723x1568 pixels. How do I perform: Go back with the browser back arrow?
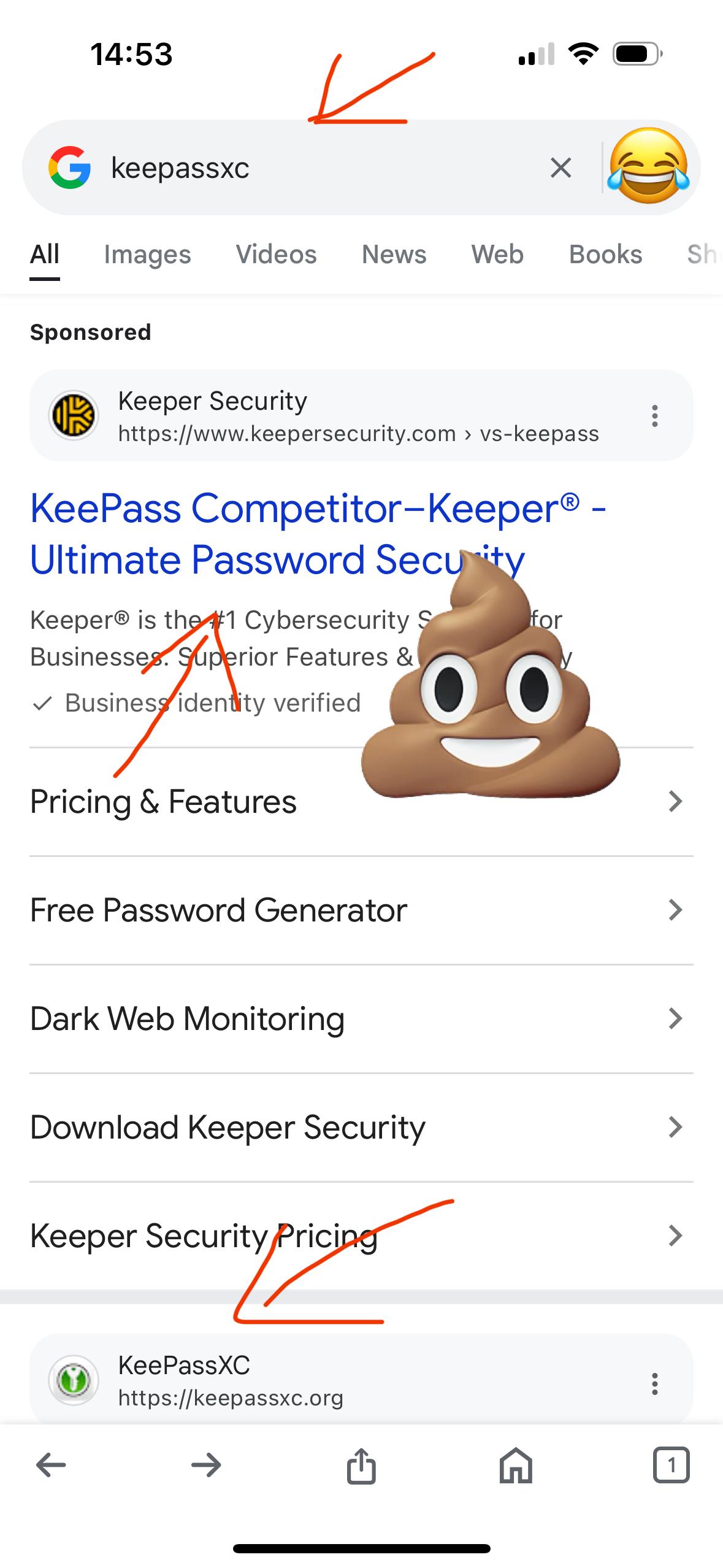[x=51, y=1466]
